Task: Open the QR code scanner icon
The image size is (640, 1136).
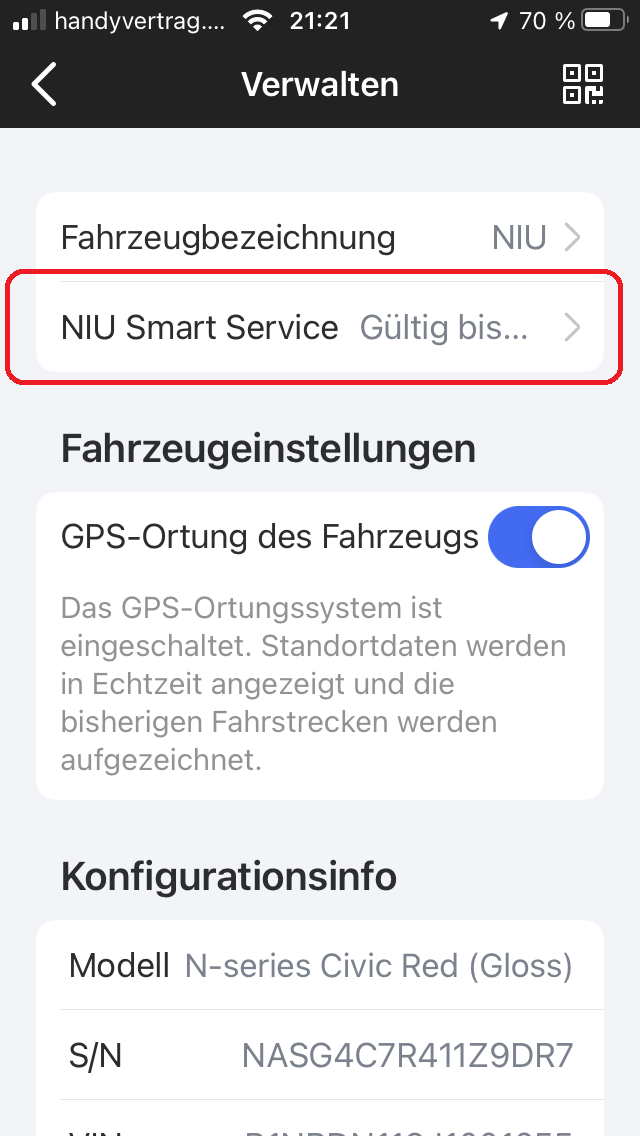Action: click(583, 85)
